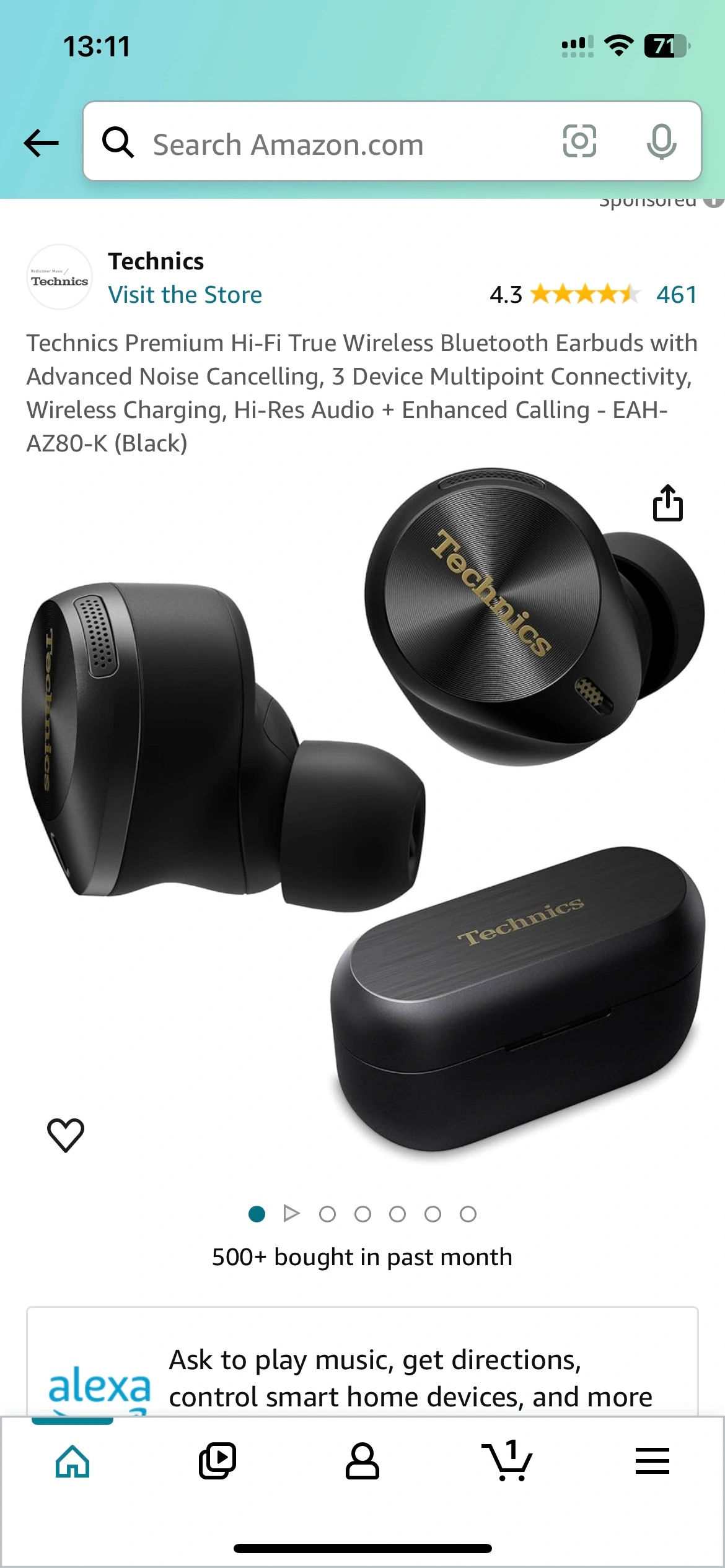Image resolution: width=725 pixels, height=1568 pixels.
Task: Switch to the Home tab
Action: coord(72,1461)
